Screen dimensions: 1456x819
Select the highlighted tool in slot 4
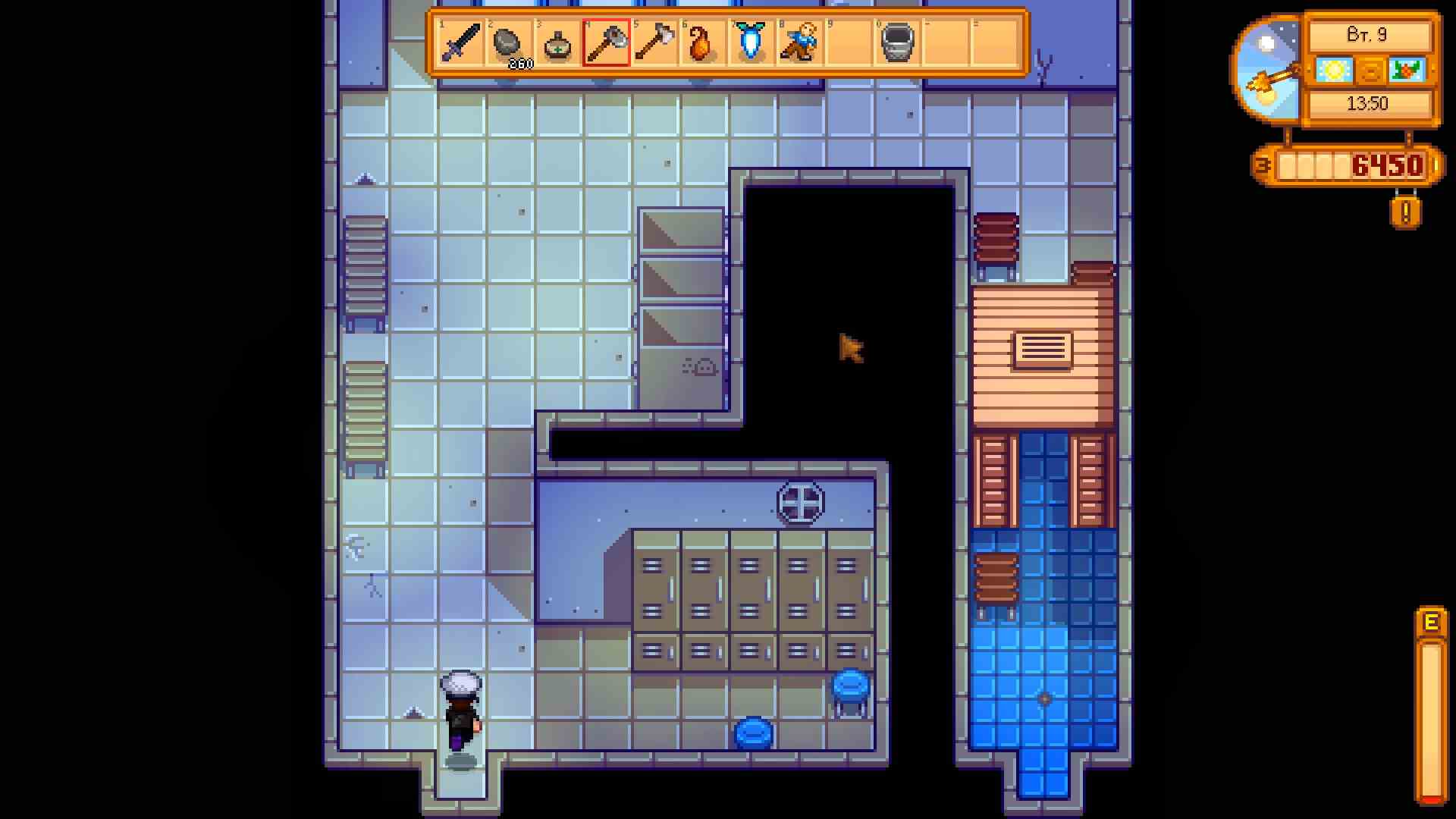click(x=607, y=42)
